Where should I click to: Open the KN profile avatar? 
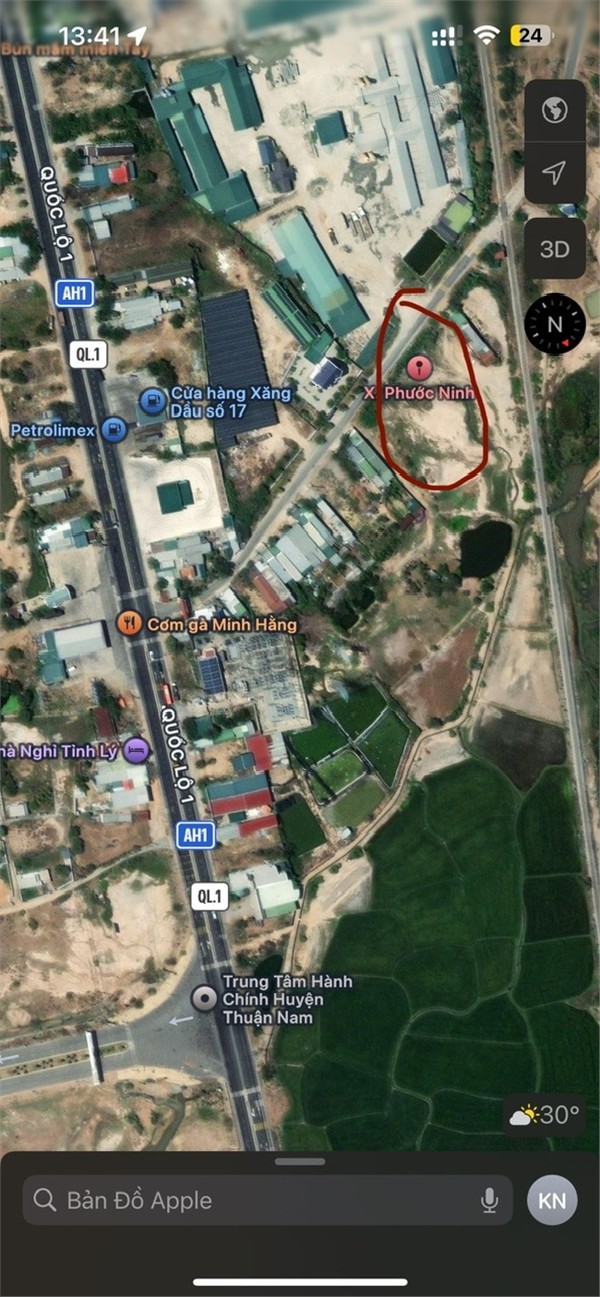552,1200
